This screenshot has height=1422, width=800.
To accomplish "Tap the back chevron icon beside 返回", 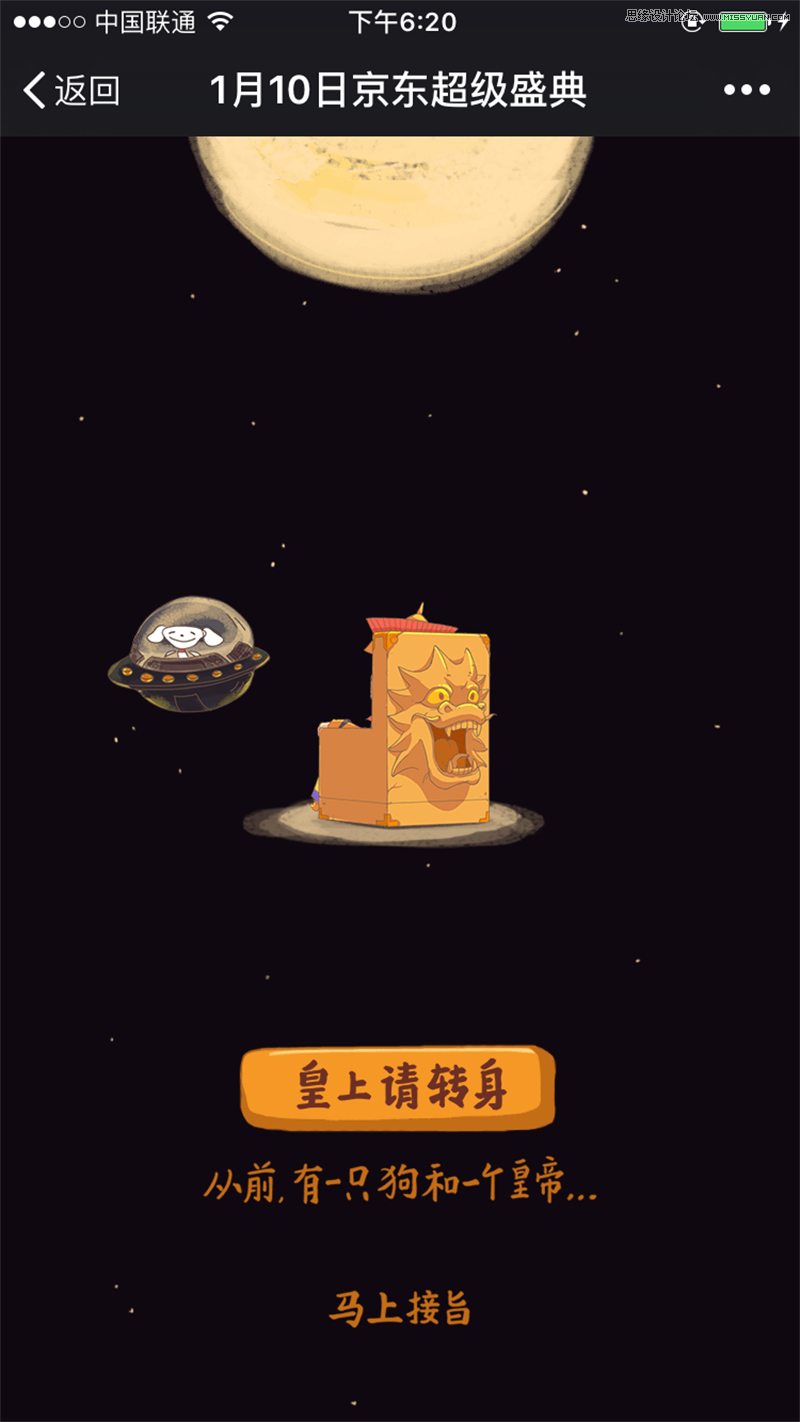I will click(x=33, y=90).
